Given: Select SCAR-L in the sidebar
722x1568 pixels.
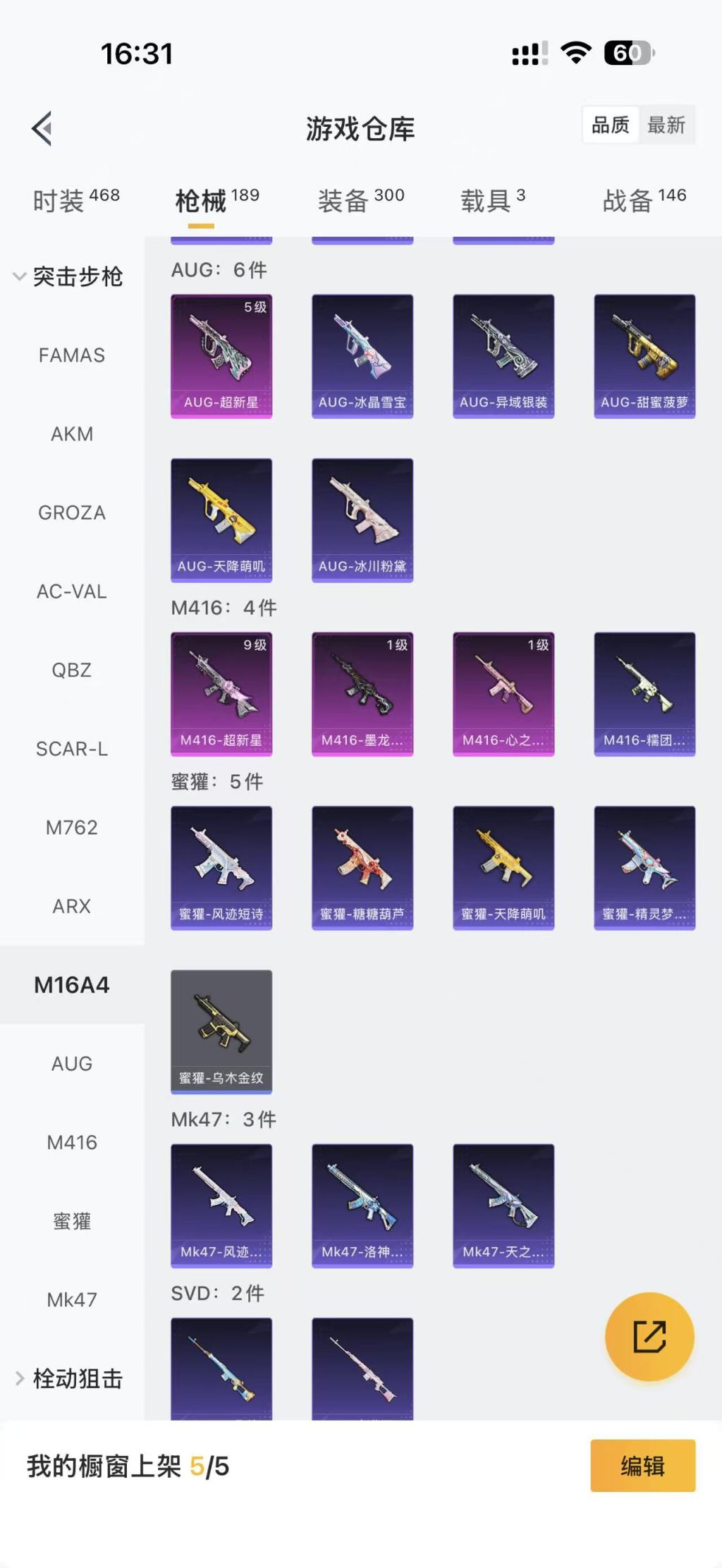Looking at the screenshot, I should tap(72, 749).
